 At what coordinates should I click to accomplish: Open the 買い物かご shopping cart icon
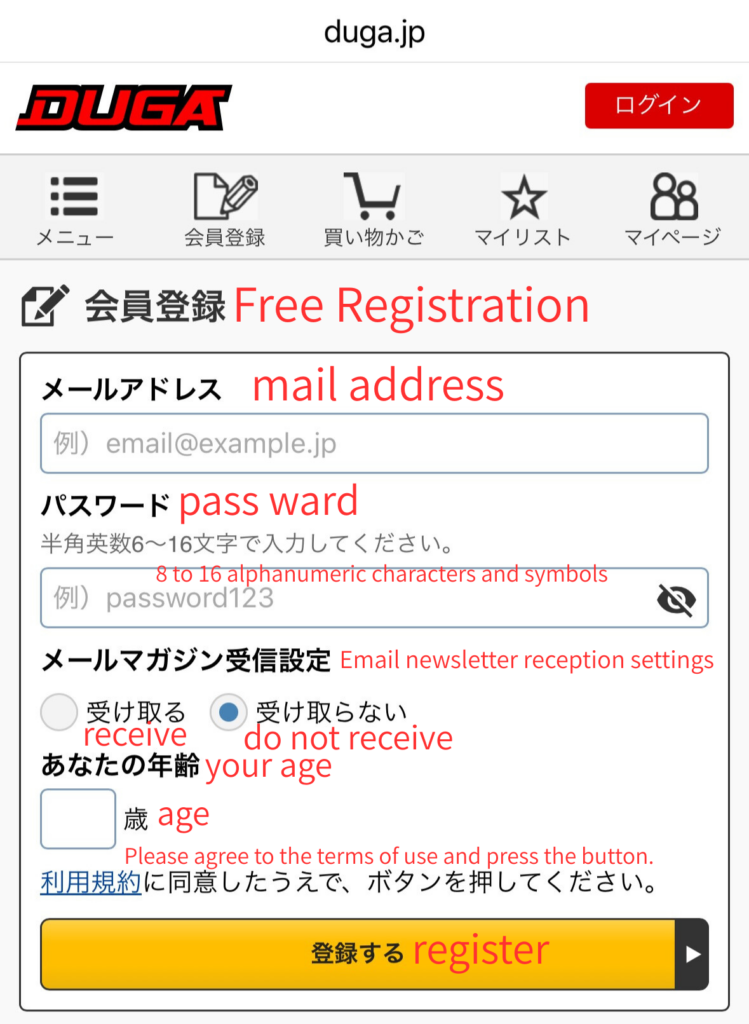[373, 200]
